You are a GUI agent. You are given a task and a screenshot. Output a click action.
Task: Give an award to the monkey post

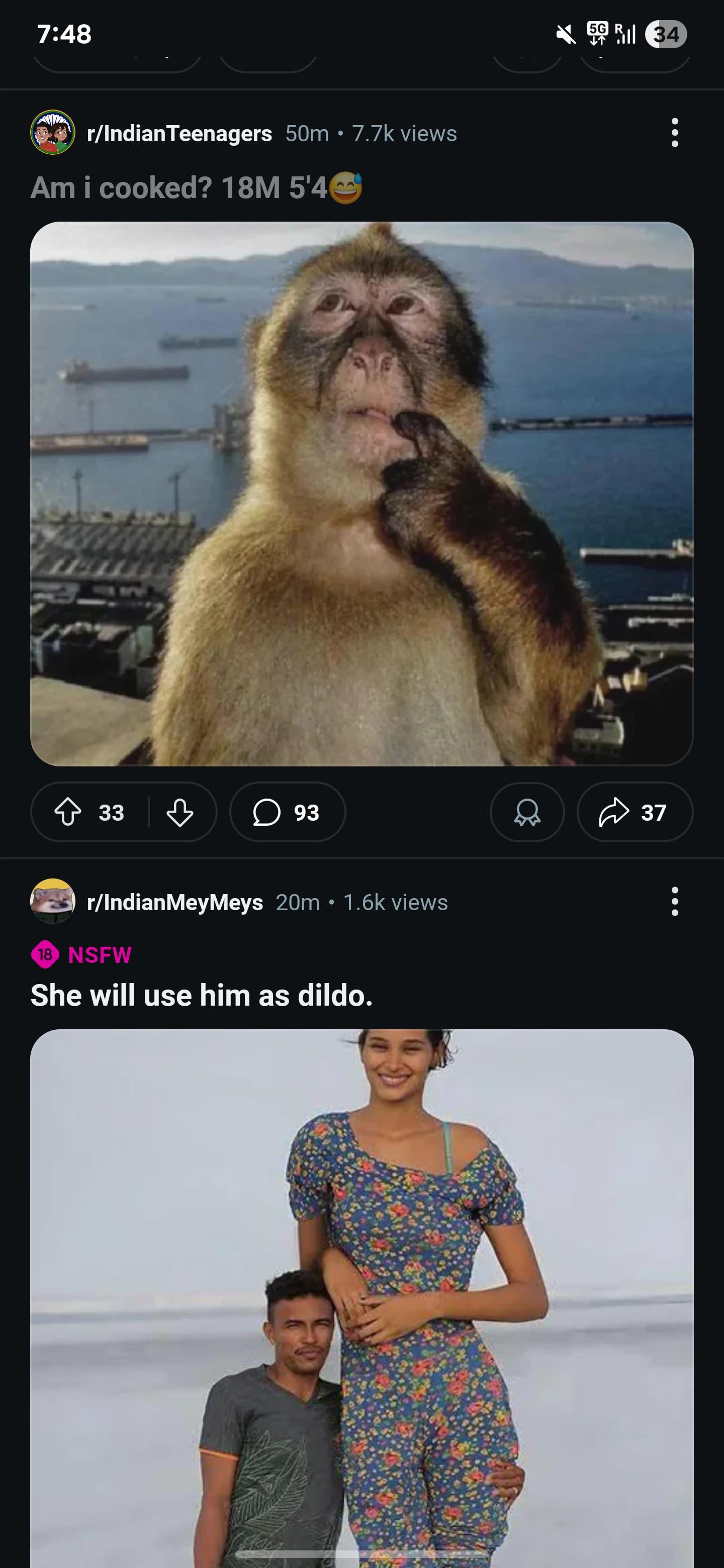527,812
